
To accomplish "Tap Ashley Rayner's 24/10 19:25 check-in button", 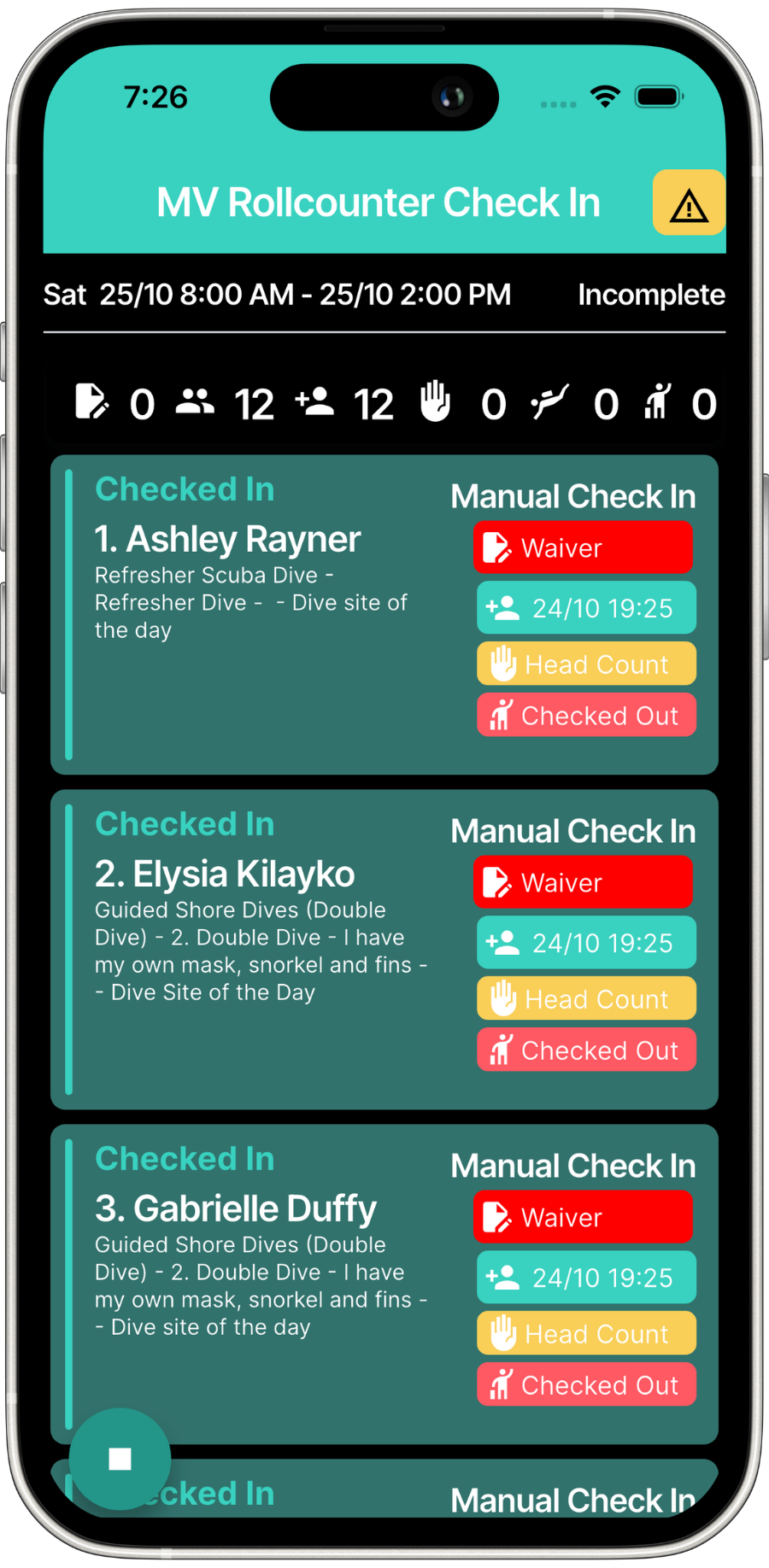I will [x=586, y=608].
